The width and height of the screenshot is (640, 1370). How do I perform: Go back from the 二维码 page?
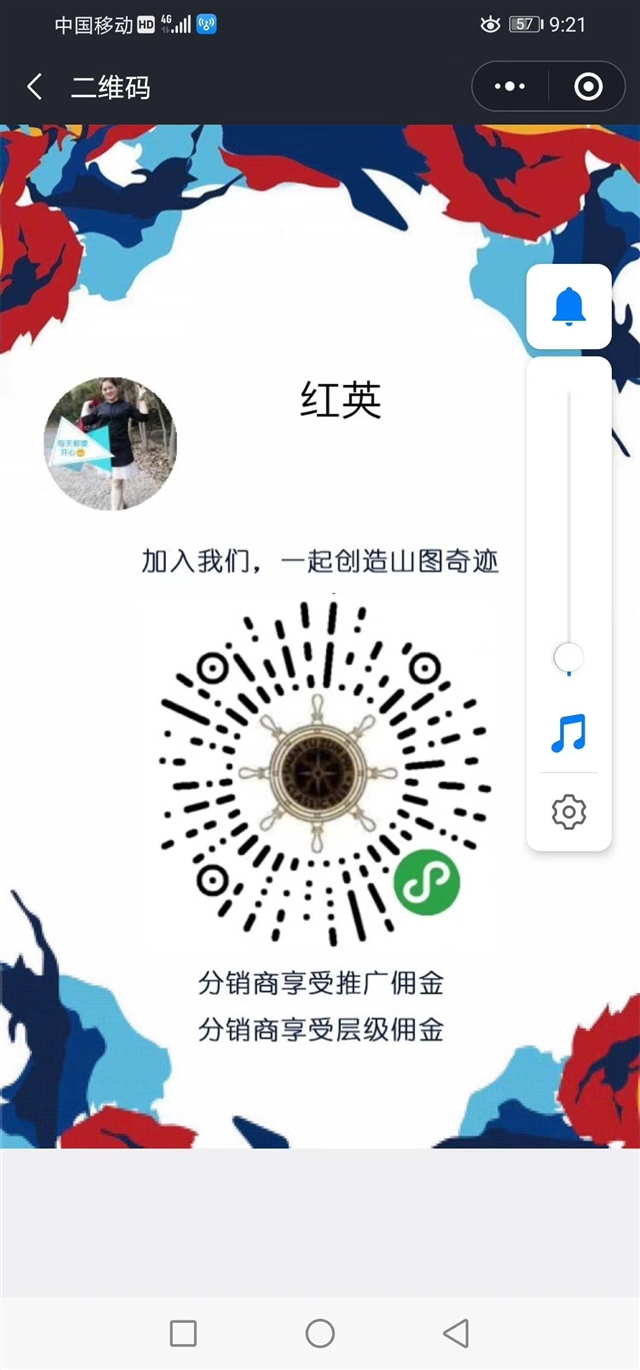[35, 87]
